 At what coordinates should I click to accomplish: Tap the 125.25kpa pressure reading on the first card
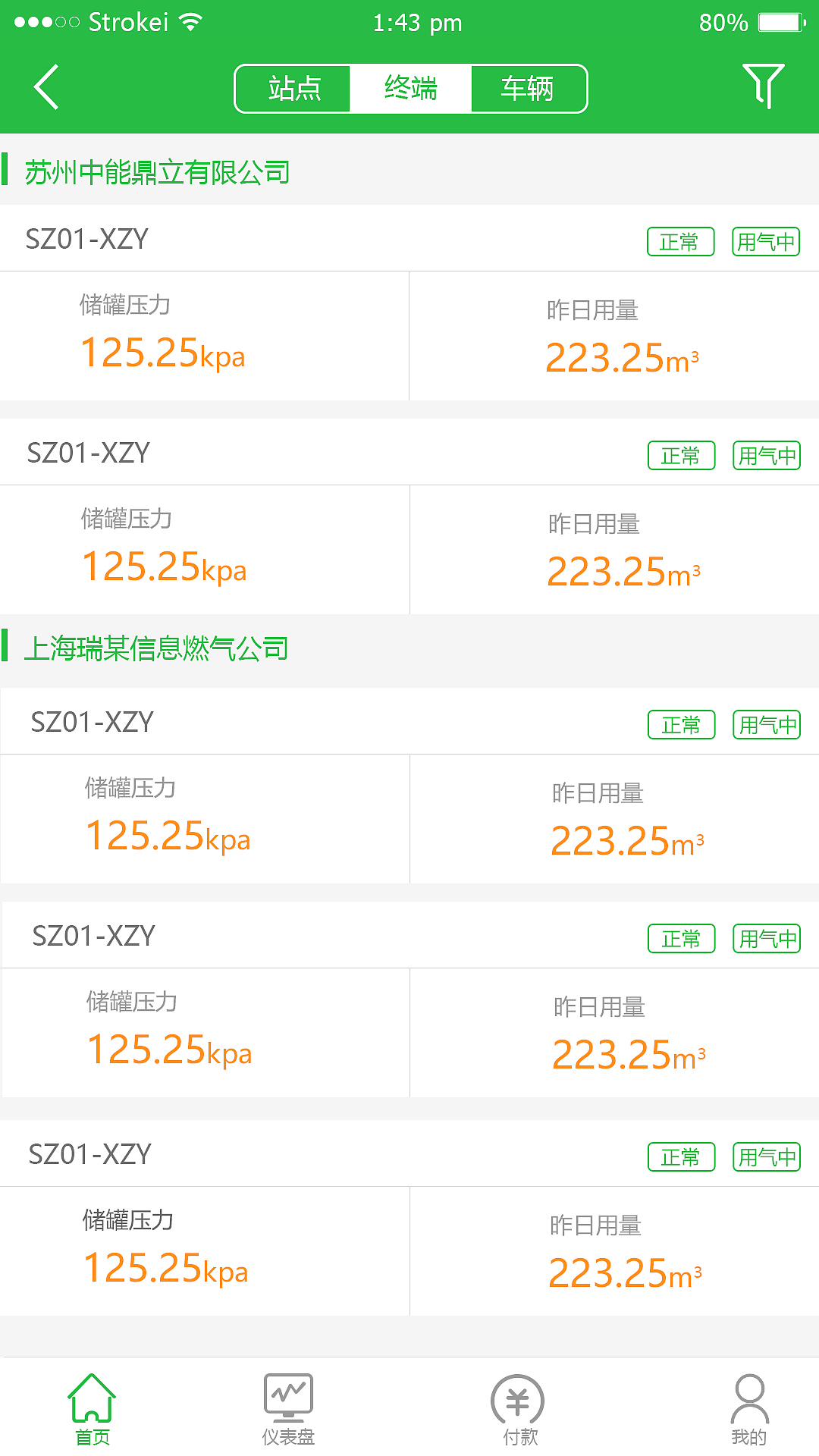[164, 353]
